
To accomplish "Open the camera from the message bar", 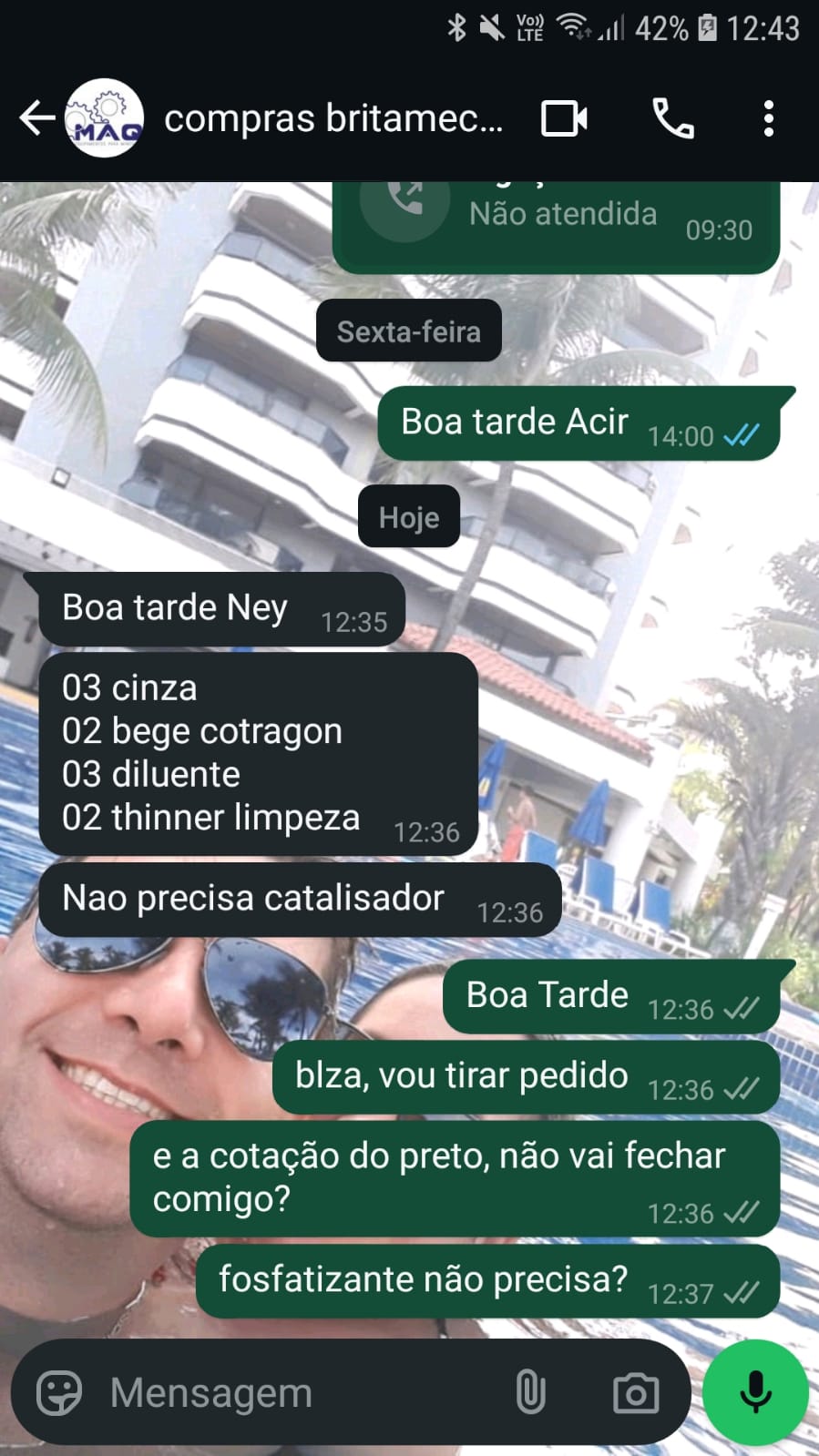I will pyautogui.click(x=635, y=1392).
